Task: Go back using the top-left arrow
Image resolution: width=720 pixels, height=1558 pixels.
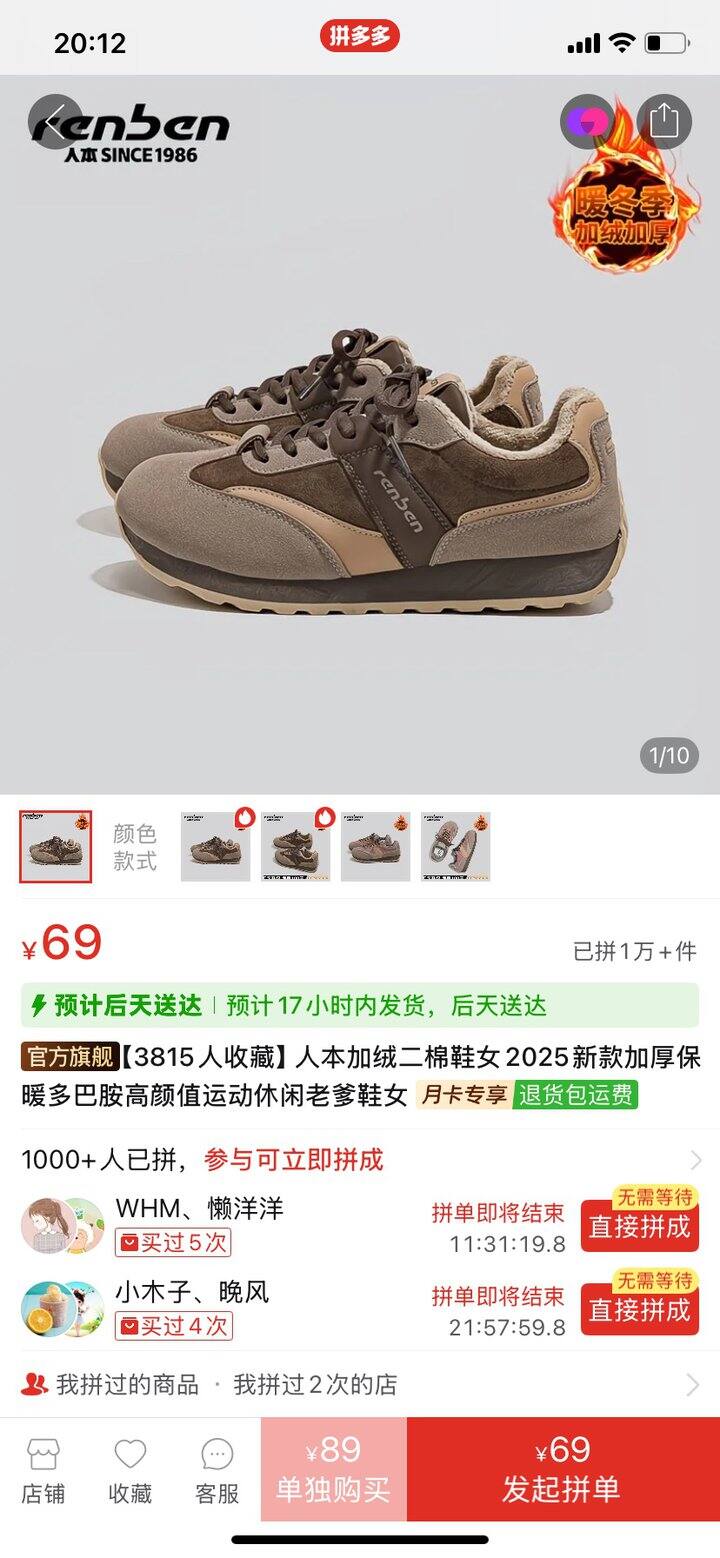Action: (x=55, y=121)
